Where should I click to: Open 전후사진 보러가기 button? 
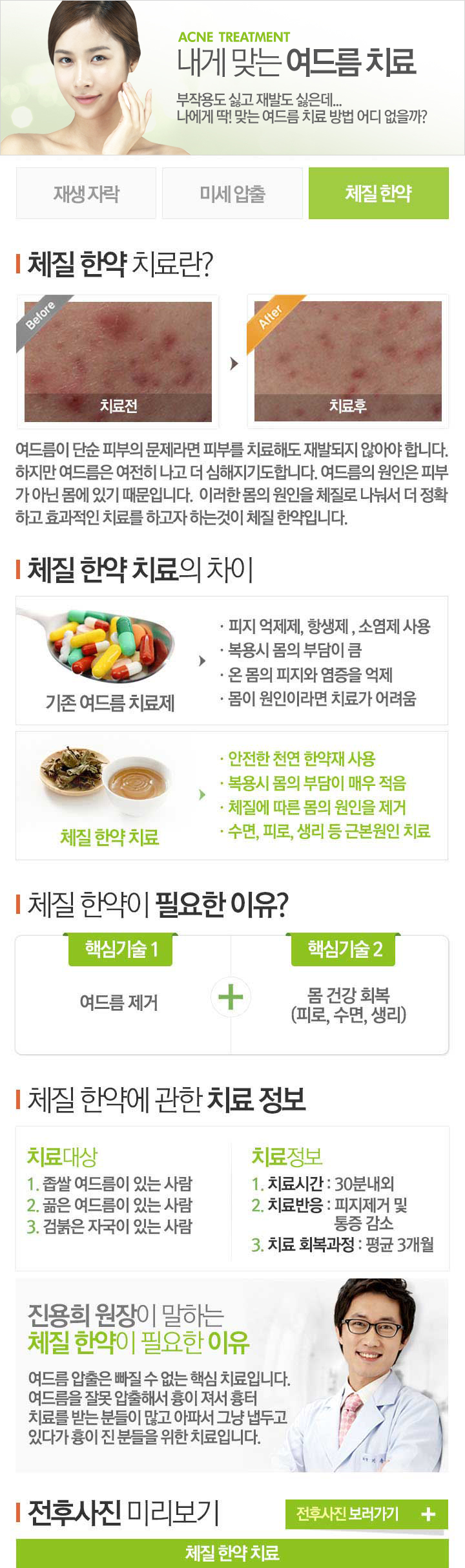click(x=366, y=1514)
